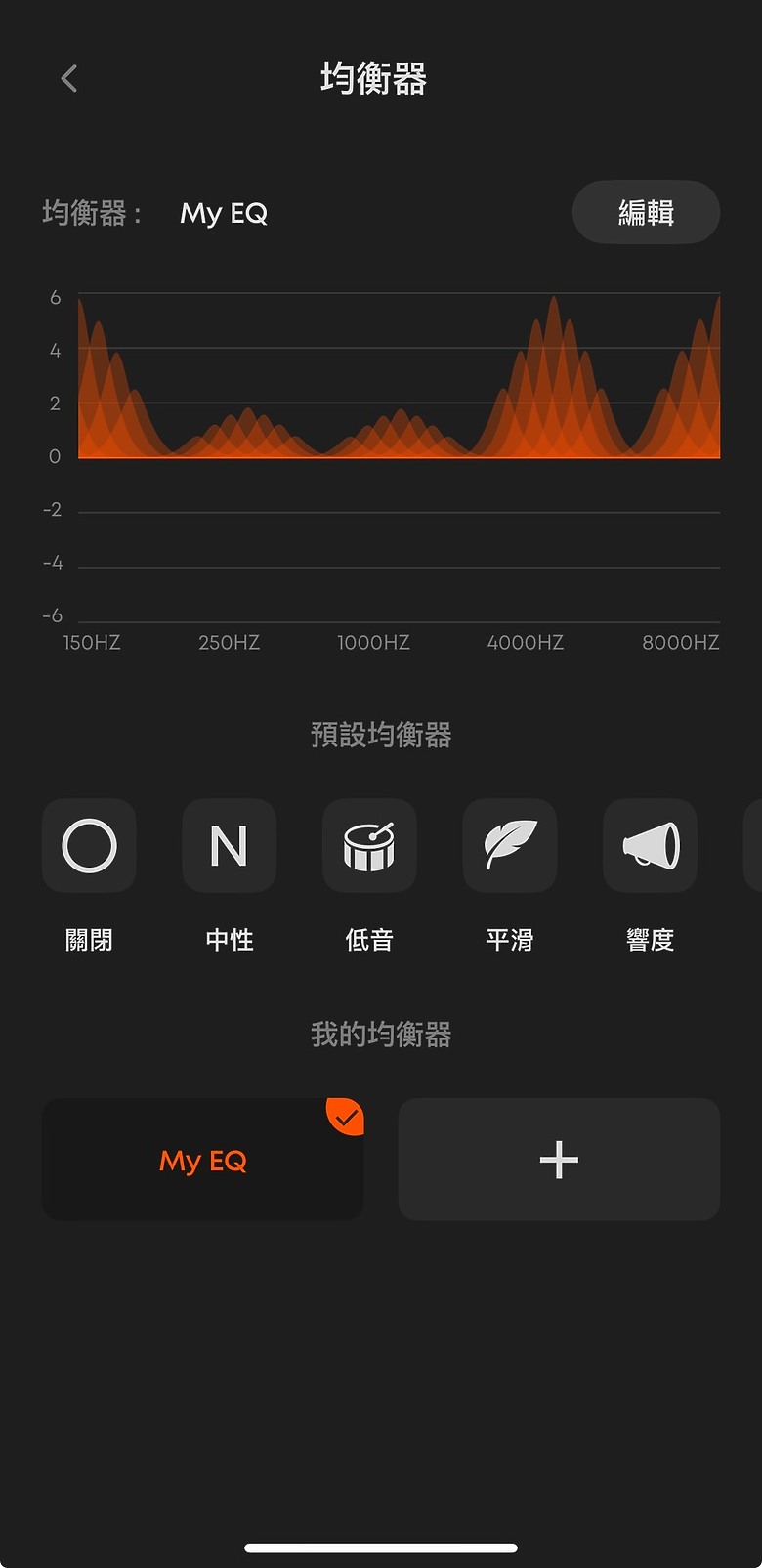This screenshot has height=1568, width=762.
Task: Tap the feather icon for 平滑 smooth preset
Action: click(x=509, y=846)
